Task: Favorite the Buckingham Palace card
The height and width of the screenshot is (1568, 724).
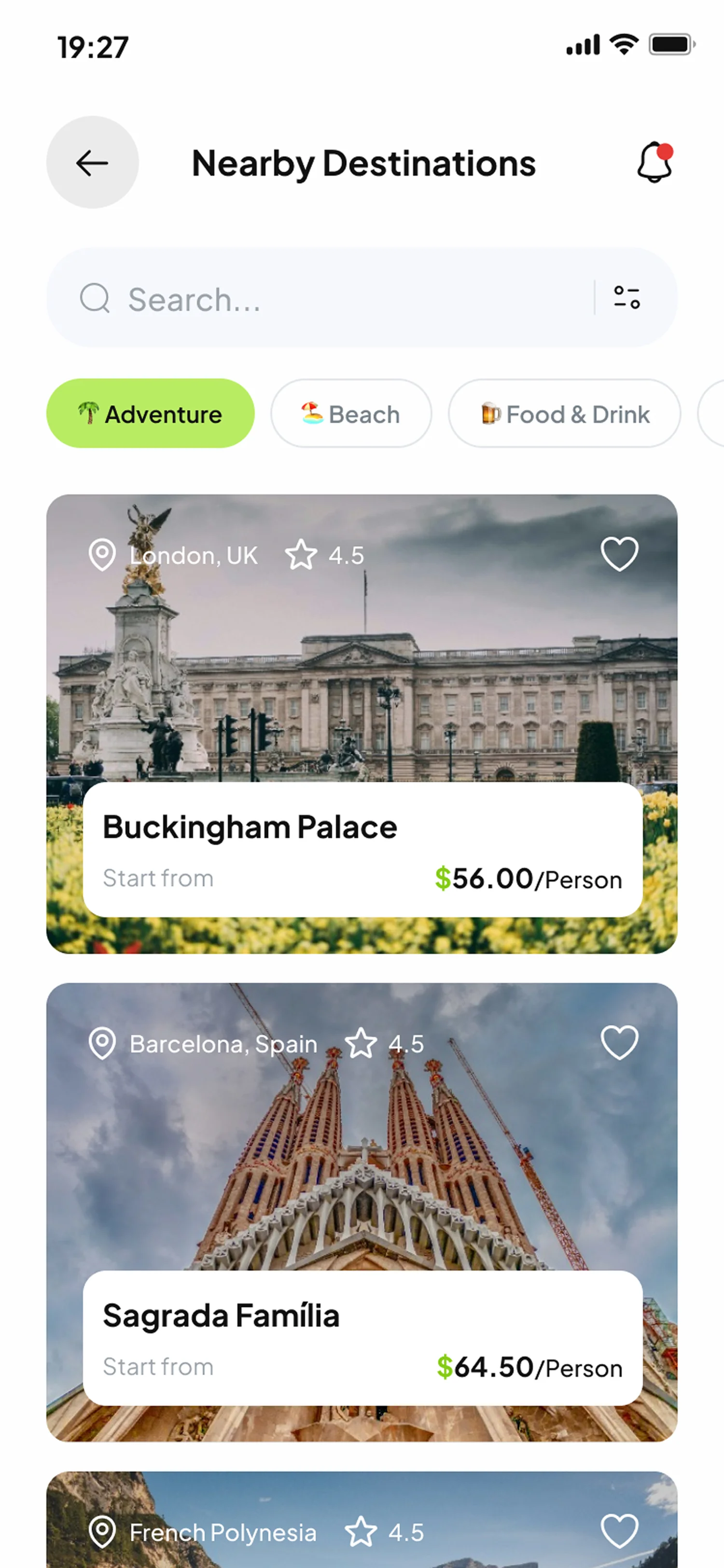Action: click(x=619, y=554)
